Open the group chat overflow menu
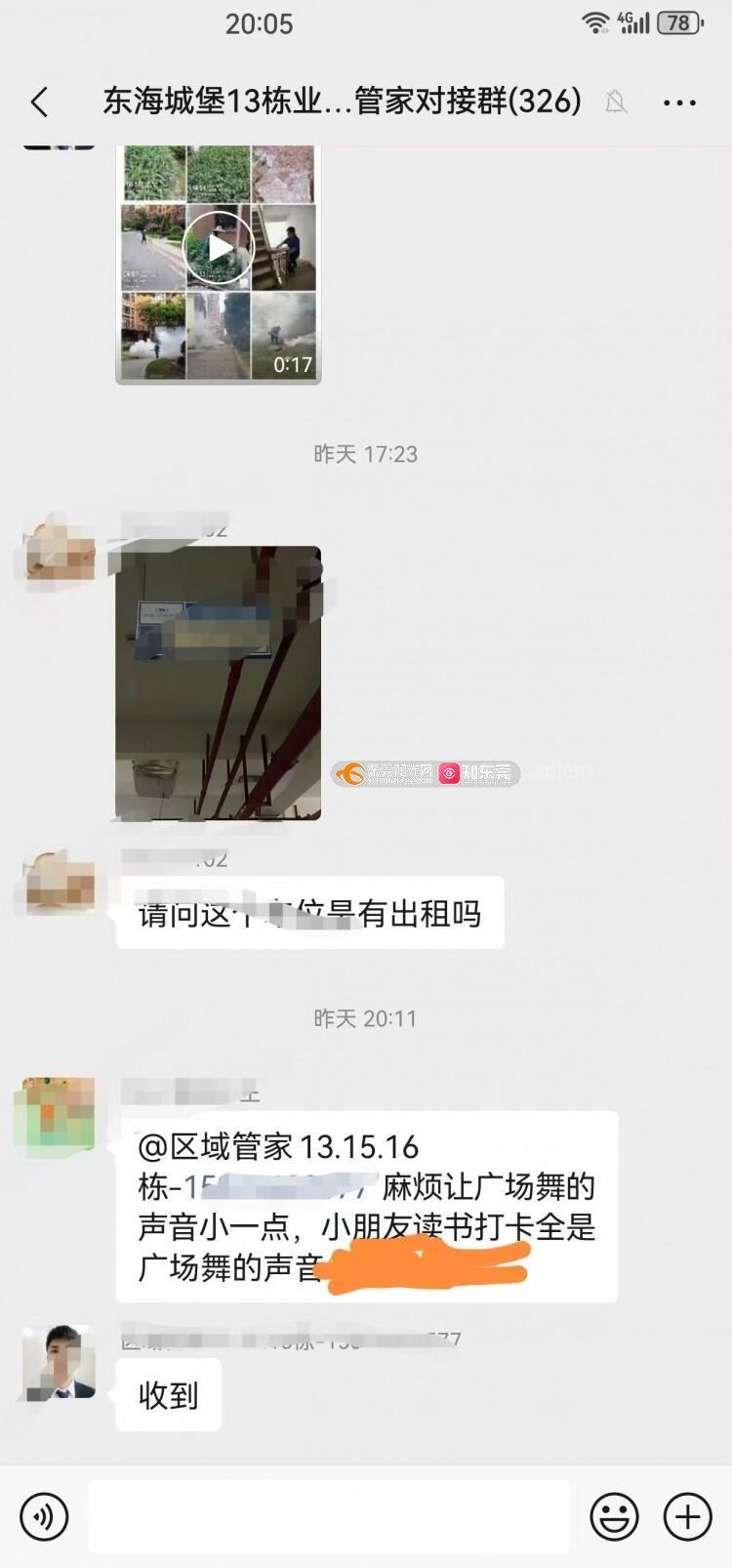Screen dimensions: 732x1568 679,103
